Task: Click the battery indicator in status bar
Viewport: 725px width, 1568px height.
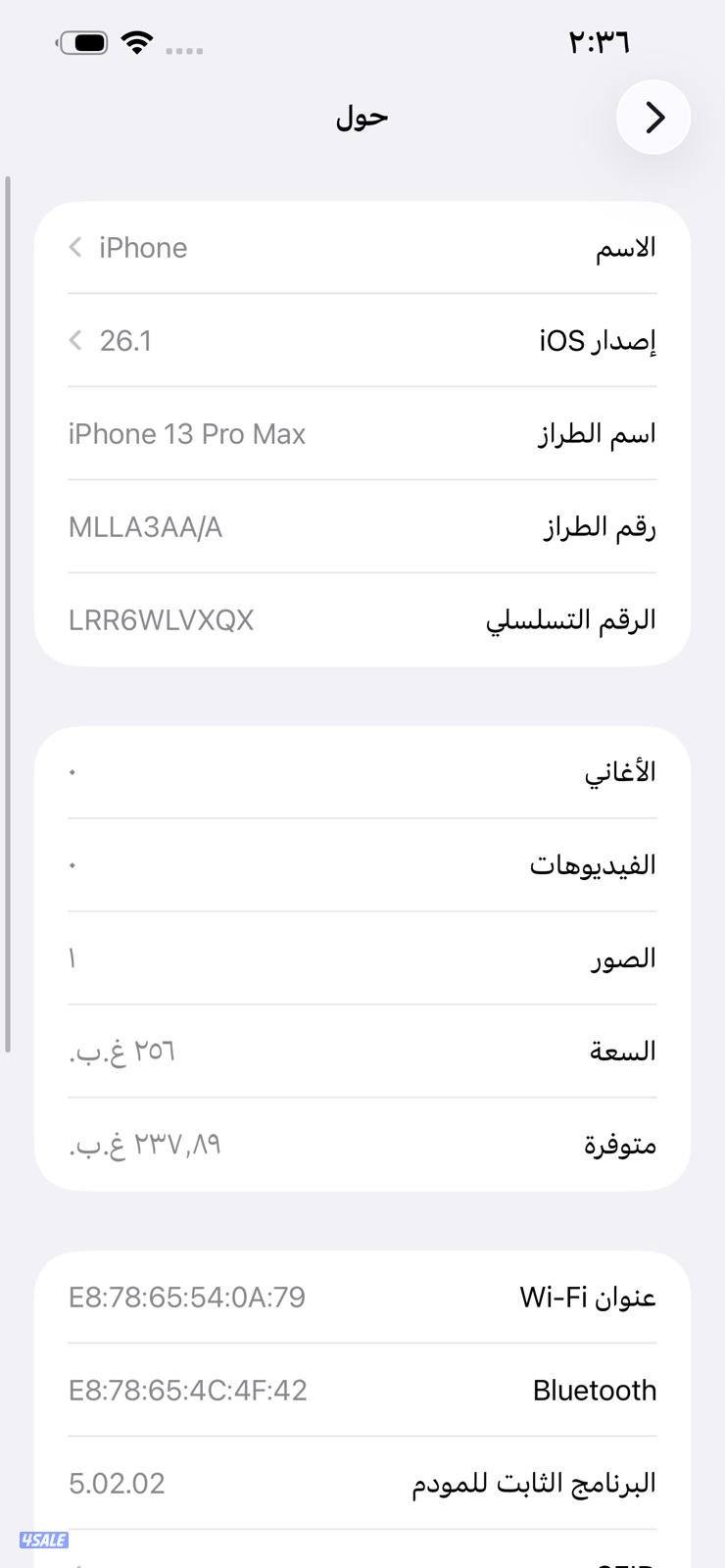Action: 83,43
